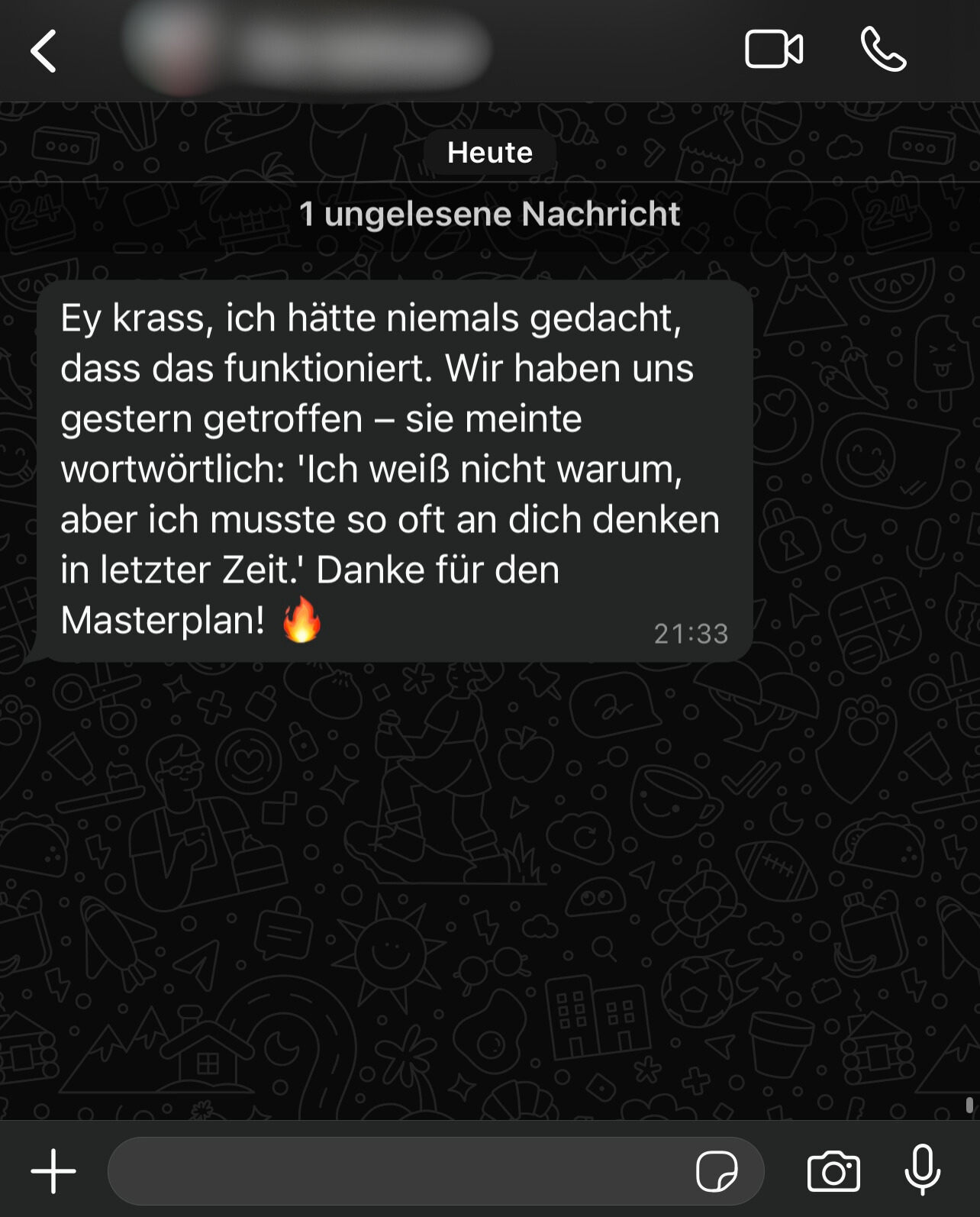
Task: Tap the 21:33 timestamp
Action: pos(692,632)
